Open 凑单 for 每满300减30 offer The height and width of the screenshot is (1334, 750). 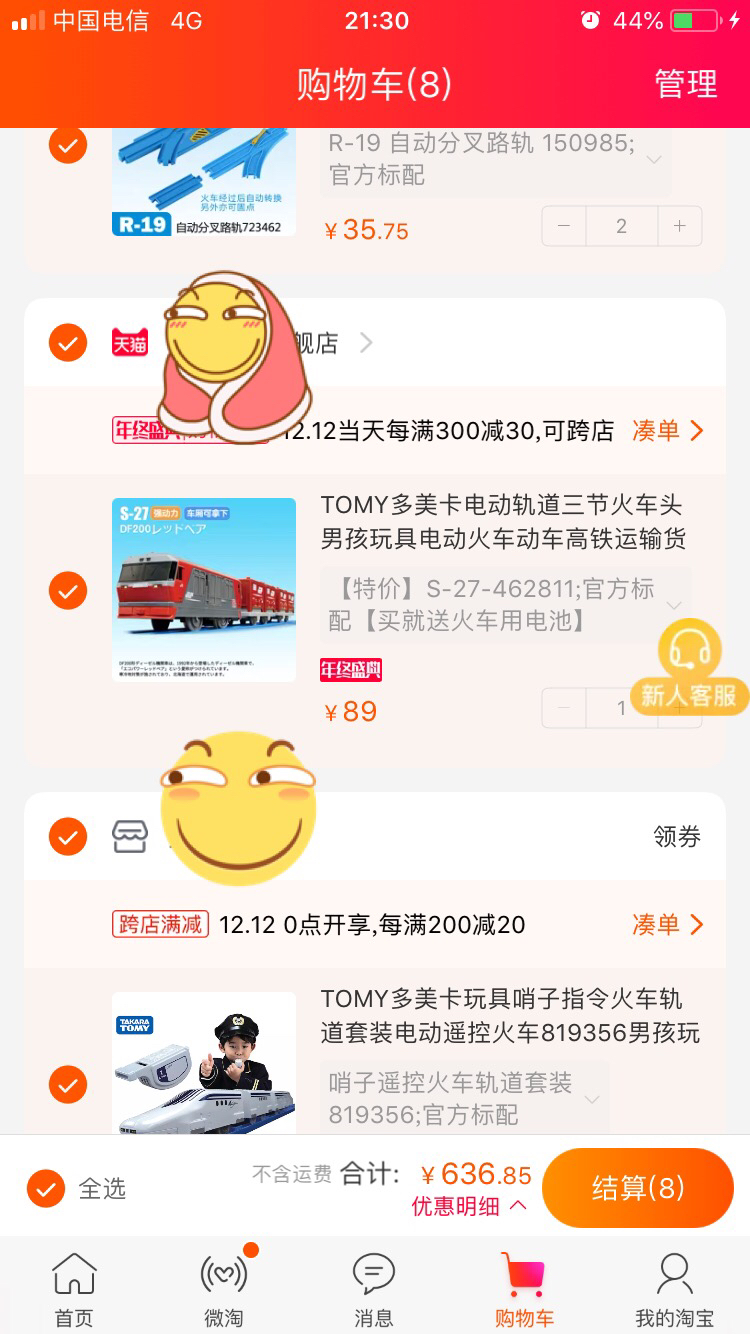point(667,431)
